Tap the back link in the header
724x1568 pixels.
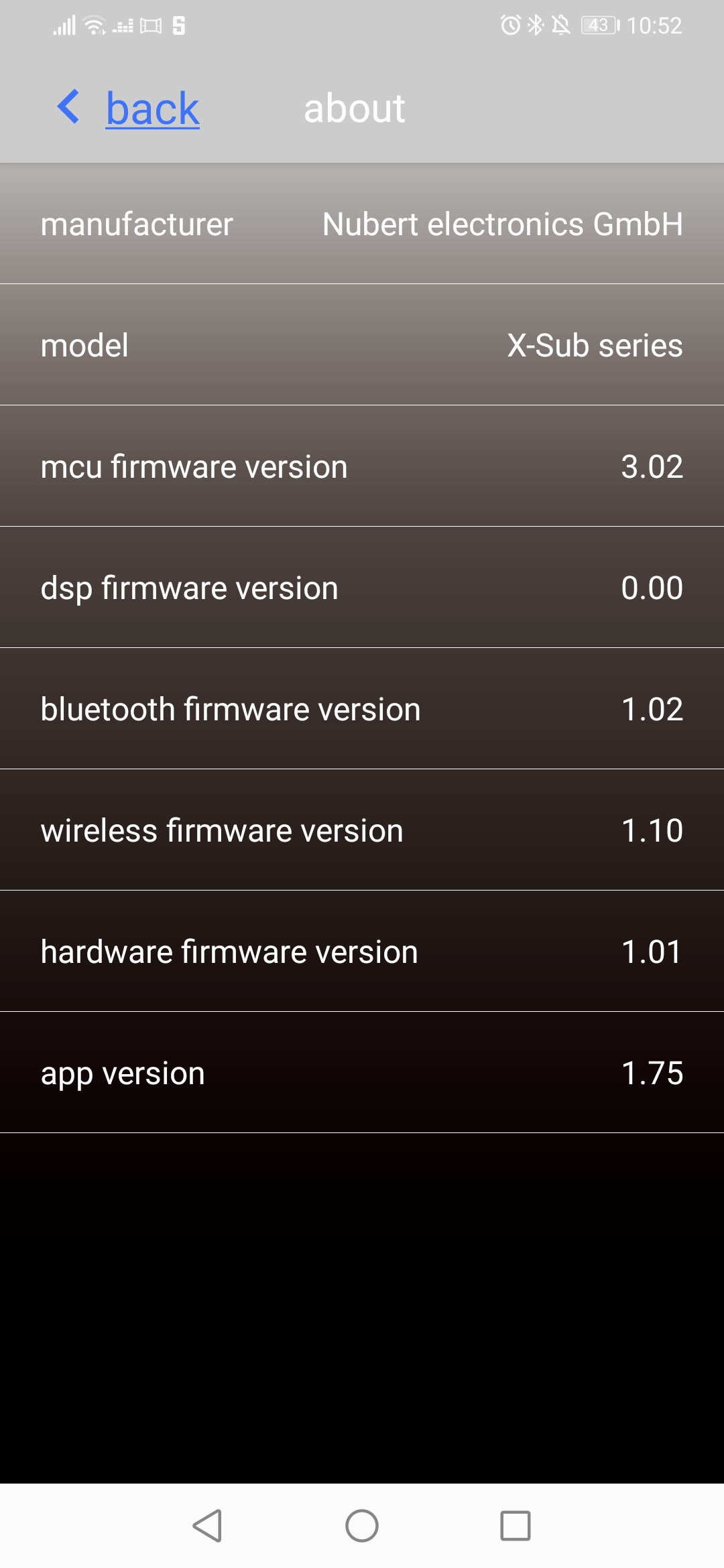pos(152,109)
